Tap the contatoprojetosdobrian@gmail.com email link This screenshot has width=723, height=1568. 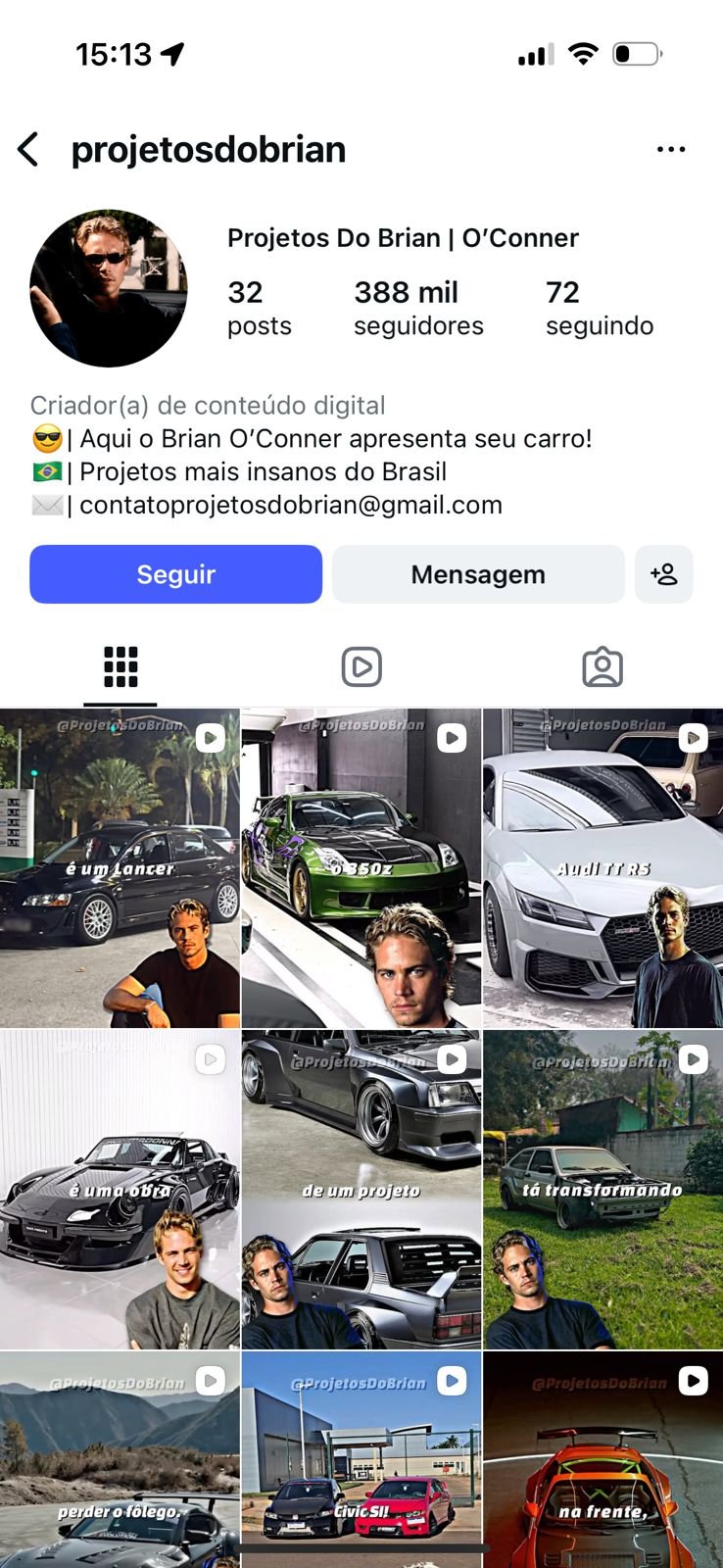(x=290, y=505)
